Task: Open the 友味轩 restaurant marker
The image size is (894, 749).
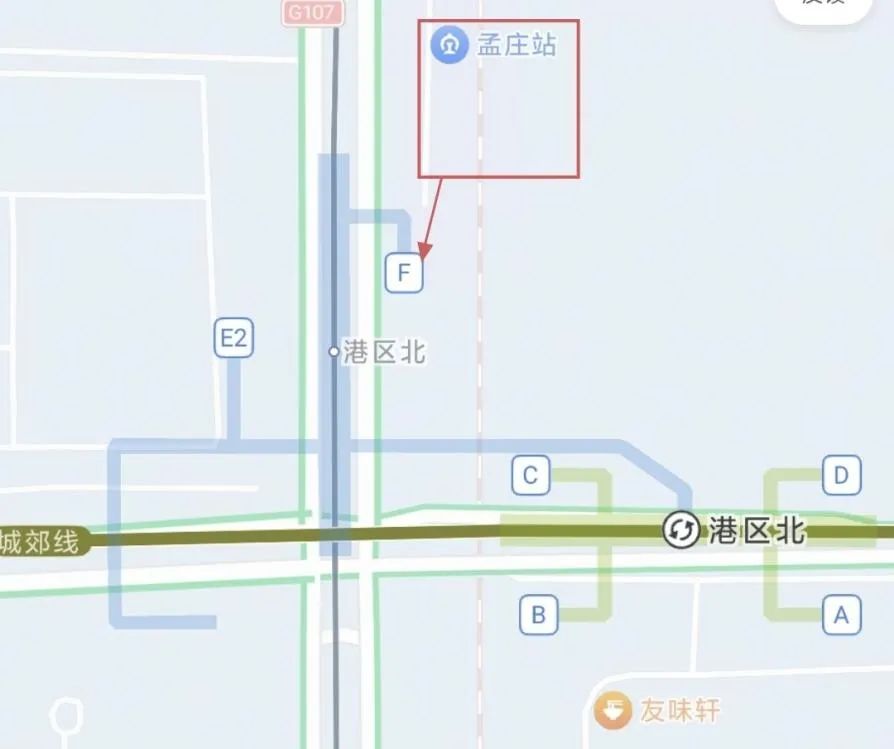Action: pos(612,711)
